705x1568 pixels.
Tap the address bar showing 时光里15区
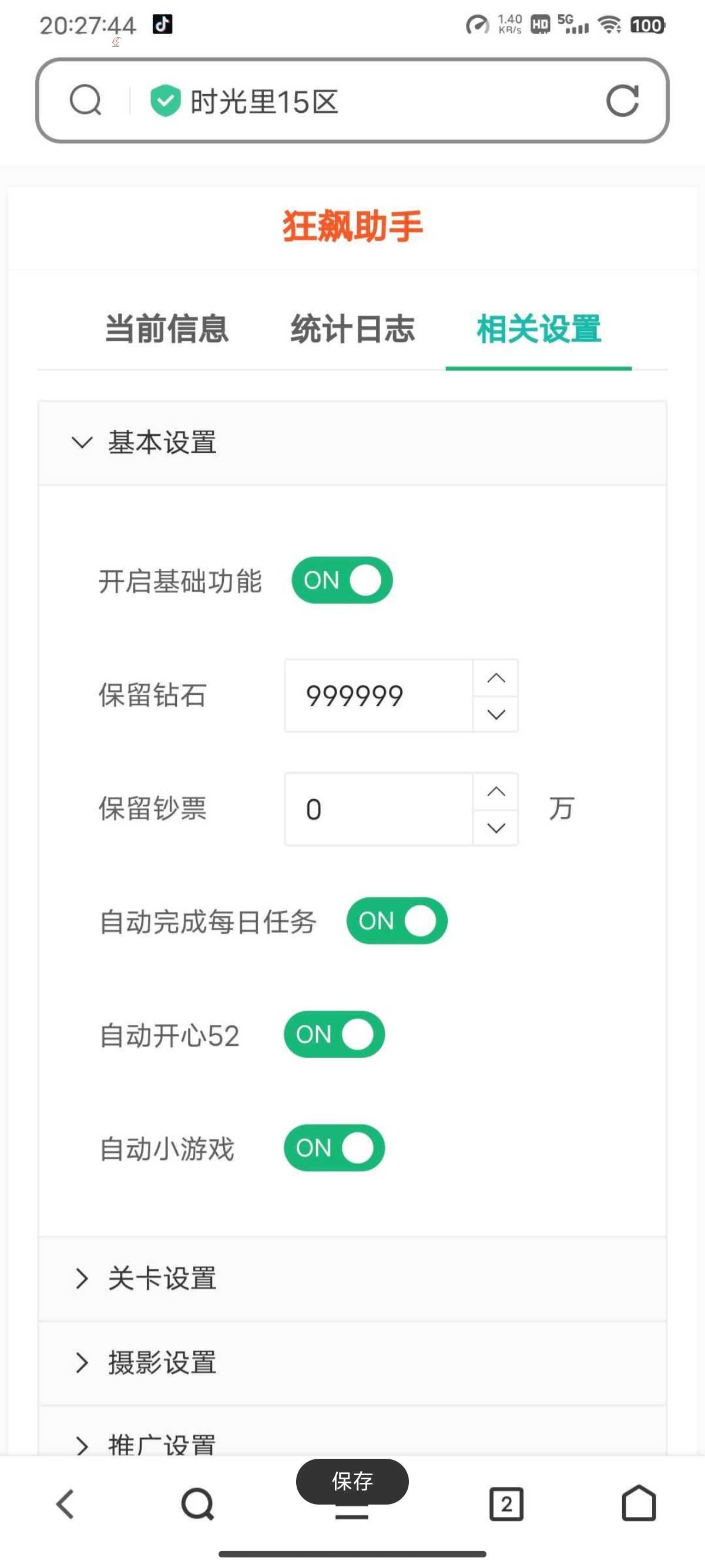(x=352, y=100)
